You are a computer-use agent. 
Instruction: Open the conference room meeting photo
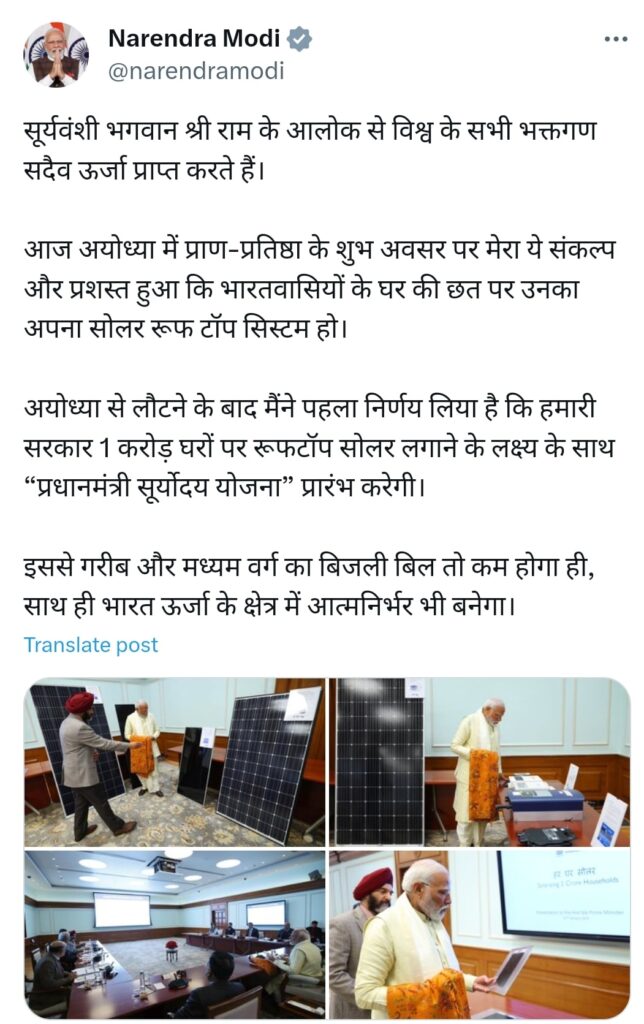tap(175, 934)
